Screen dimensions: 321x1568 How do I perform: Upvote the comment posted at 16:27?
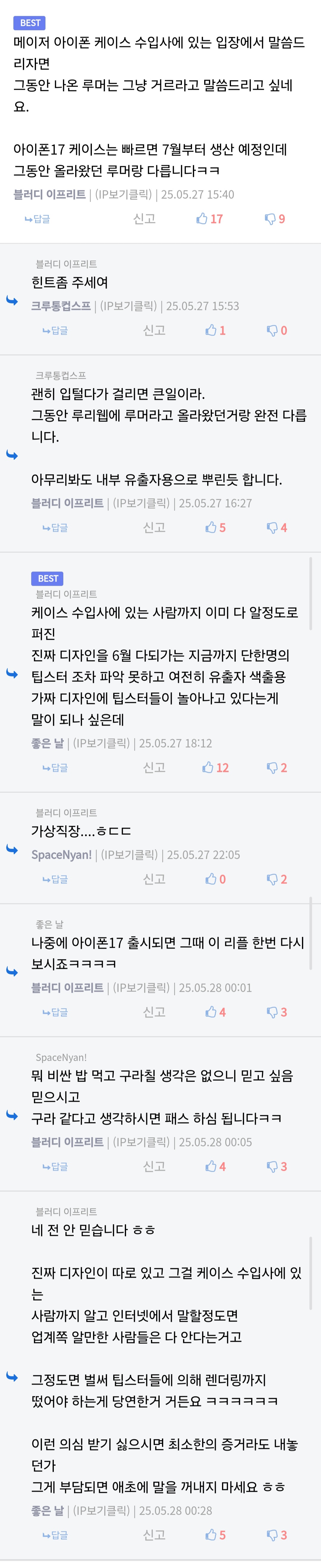[x=215, y=528]
